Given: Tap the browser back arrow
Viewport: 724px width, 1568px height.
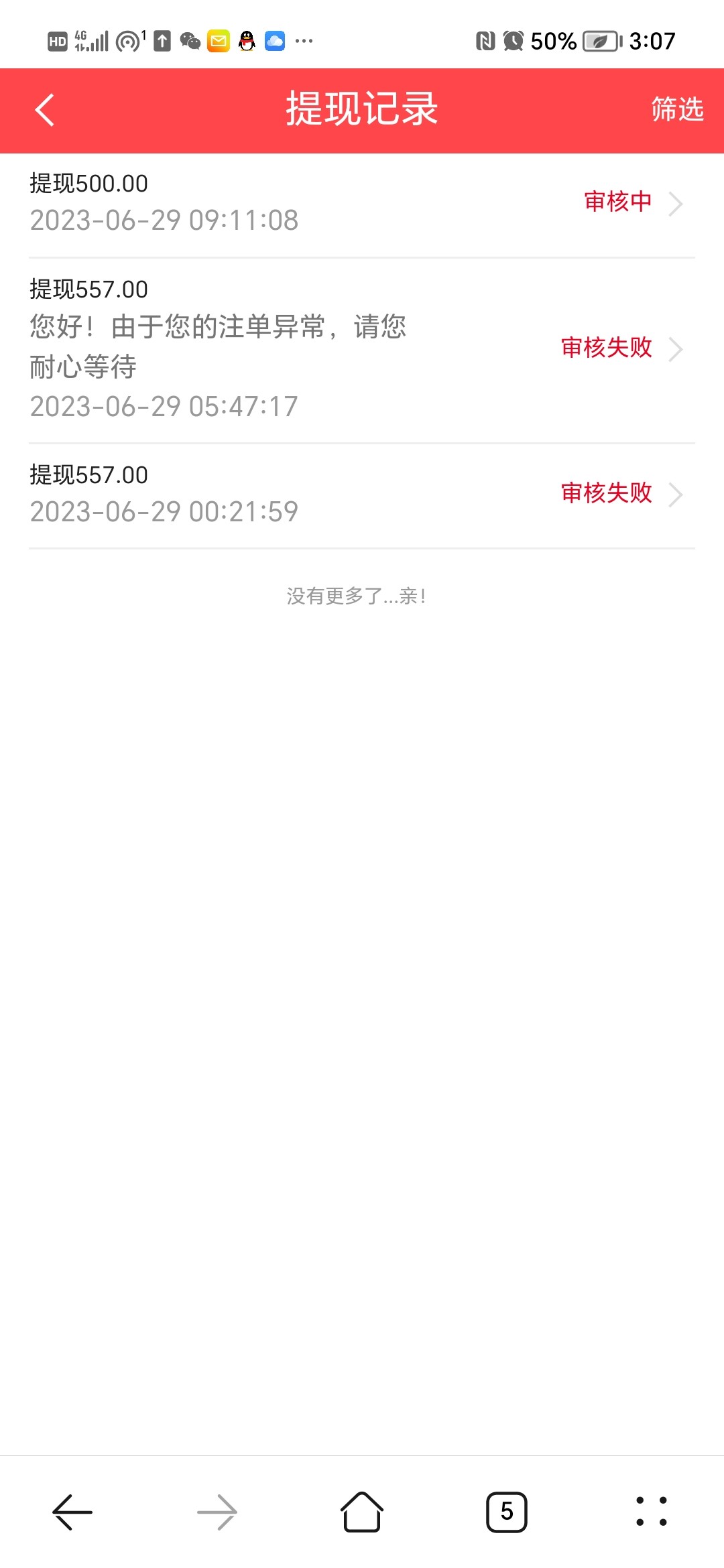Looking at the screenshot, I should [72, 1512].
